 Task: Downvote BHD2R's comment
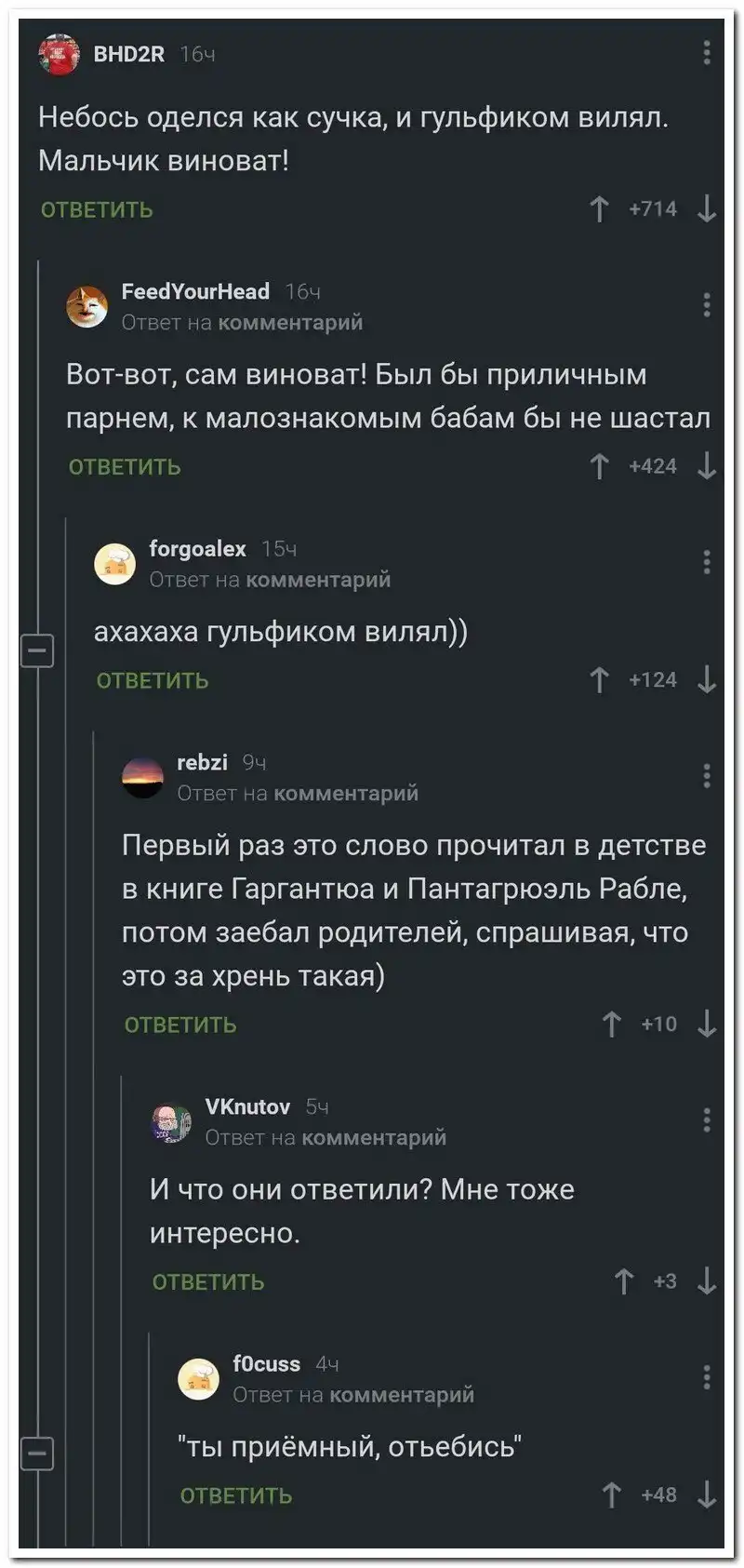(x=707, y=209)
